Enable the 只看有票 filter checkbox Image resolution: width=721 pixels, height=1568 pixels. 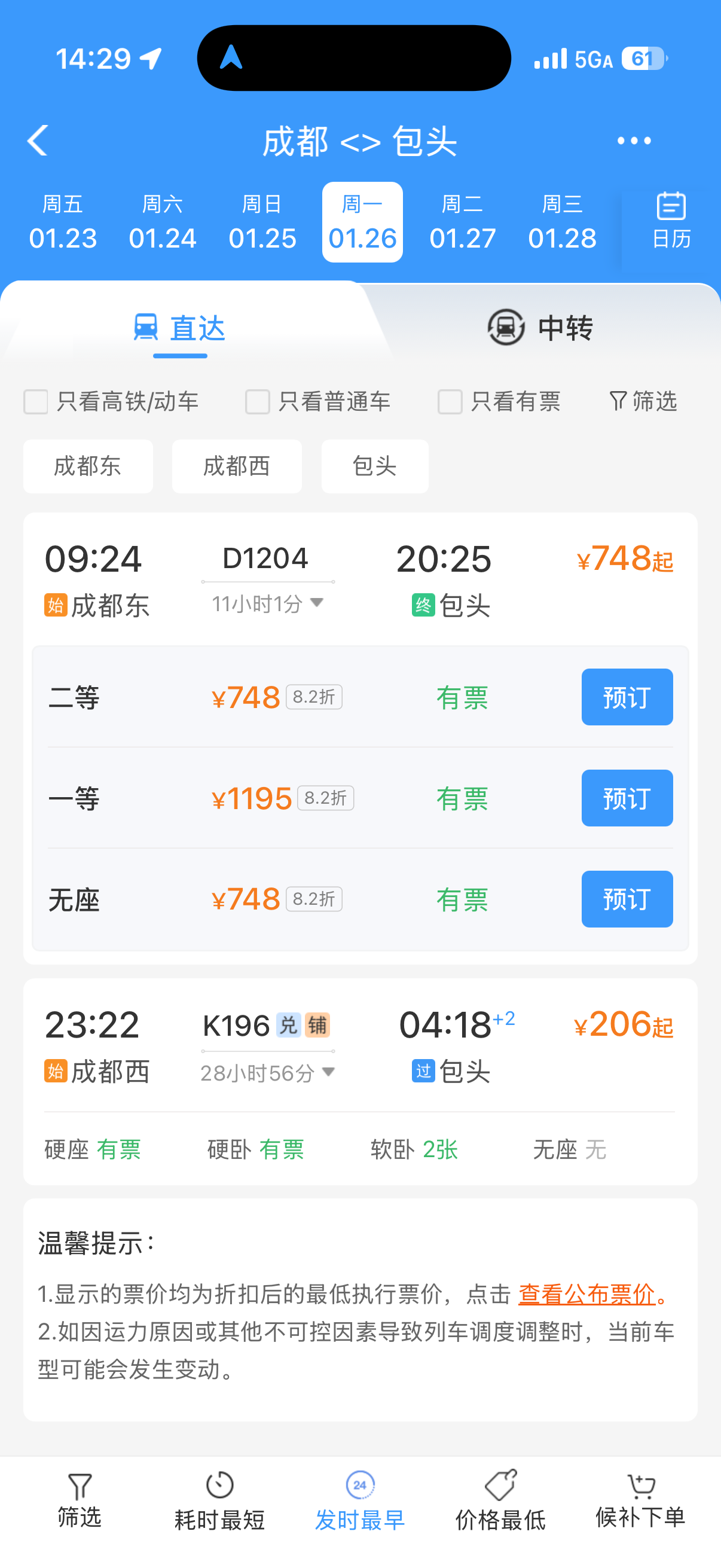point(450,402)
